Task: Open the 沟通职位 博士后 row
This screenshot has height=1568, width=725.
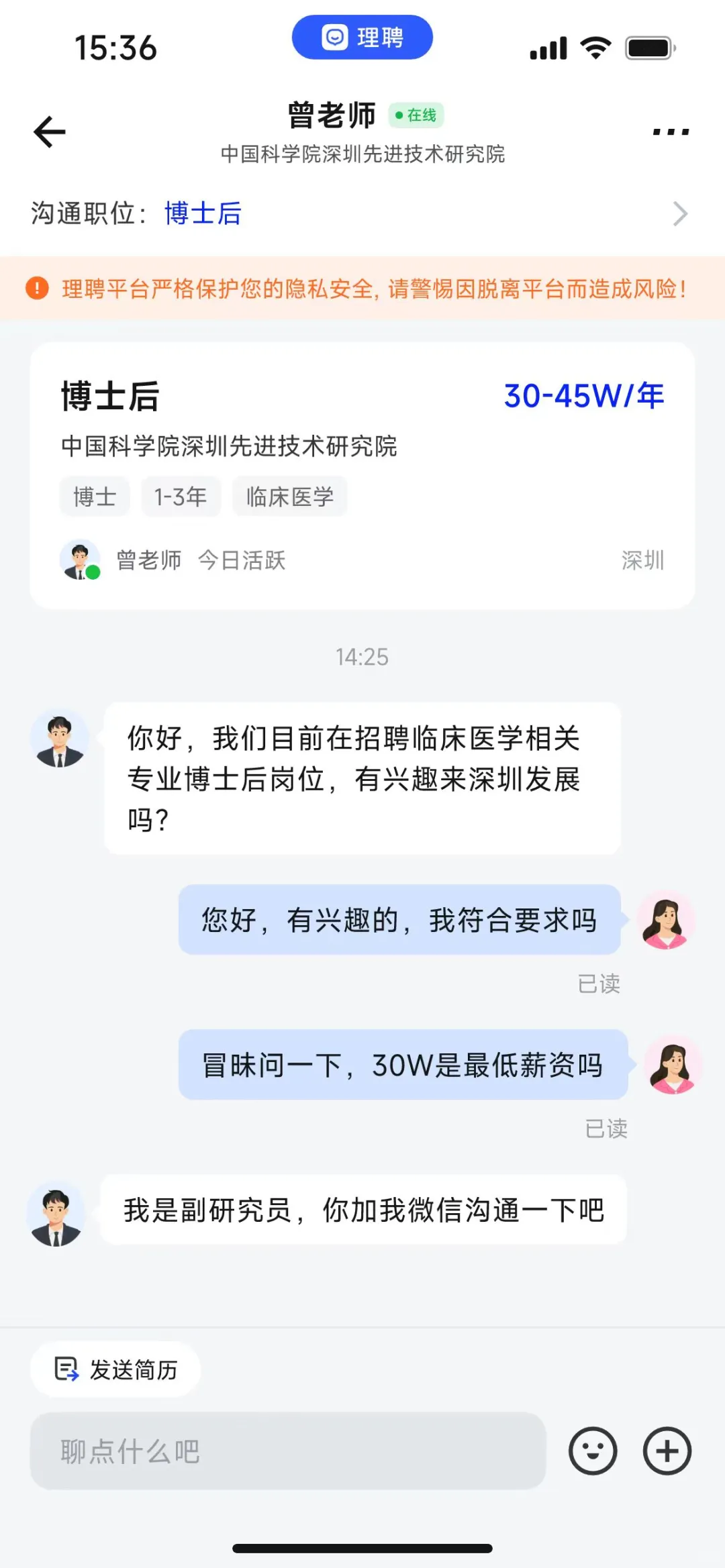Action: [361, 213]
